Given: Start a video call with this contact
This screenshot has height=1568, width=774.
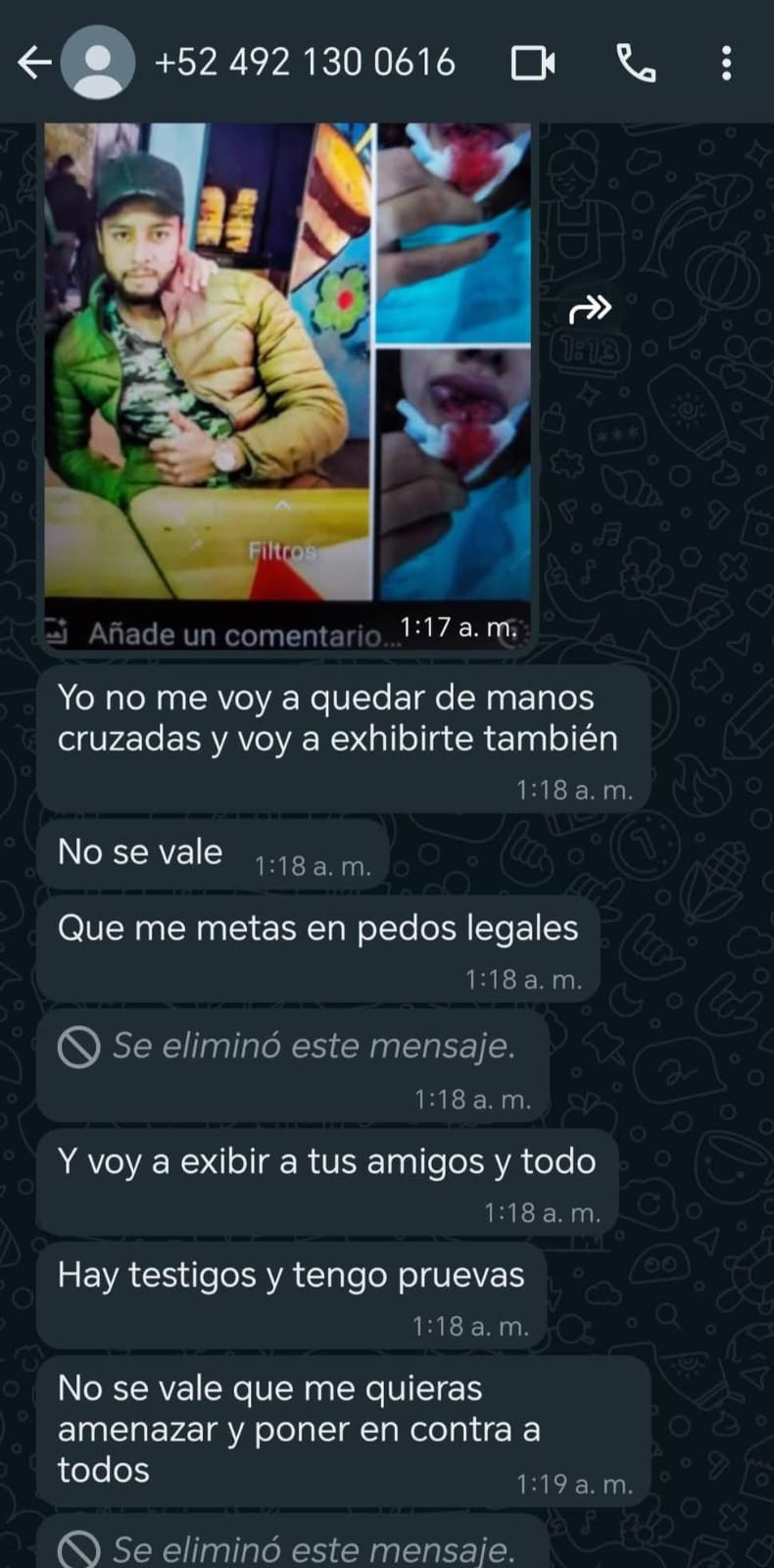Looking at the screenshot, I should click(532, 62).
